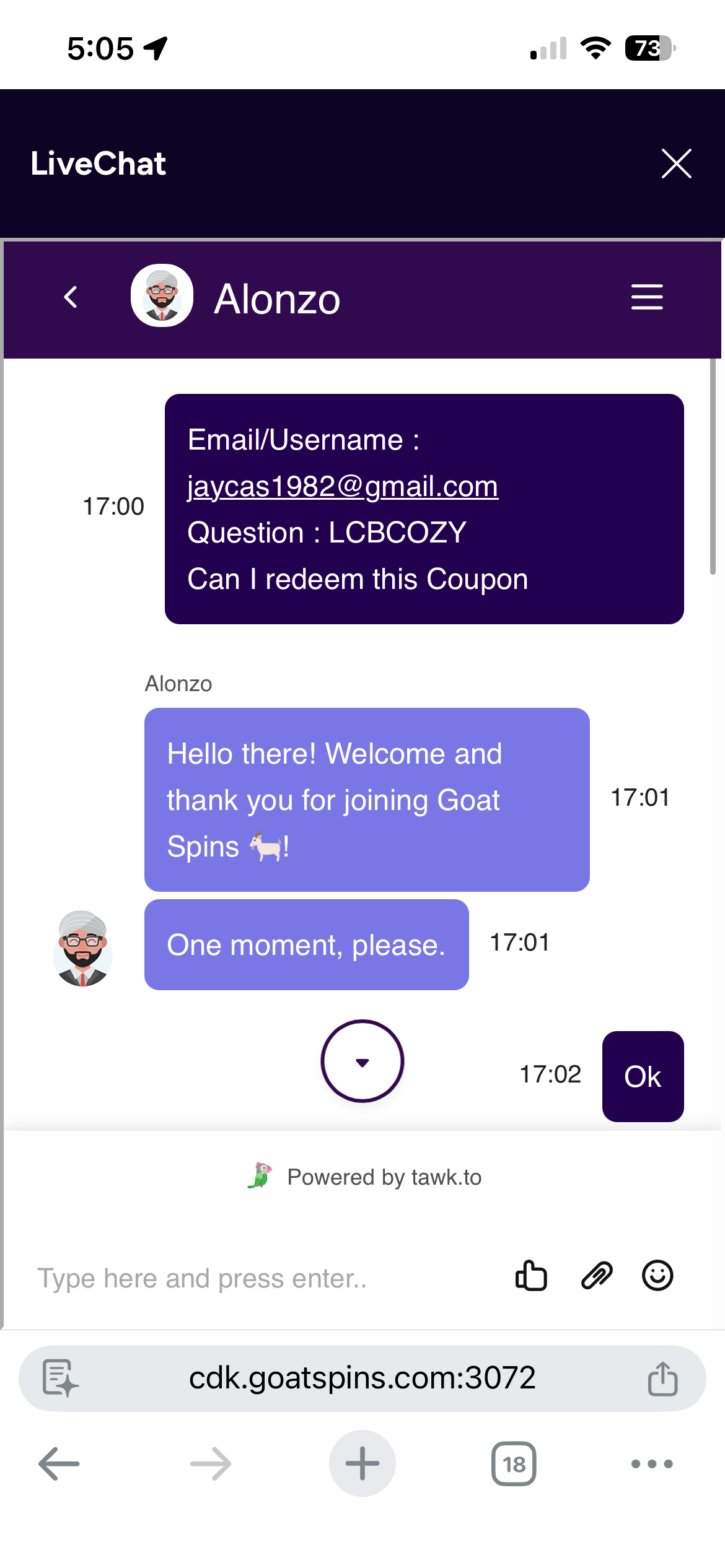
Task: Go back from Alonzo's chat
Action: pos(71,297)
